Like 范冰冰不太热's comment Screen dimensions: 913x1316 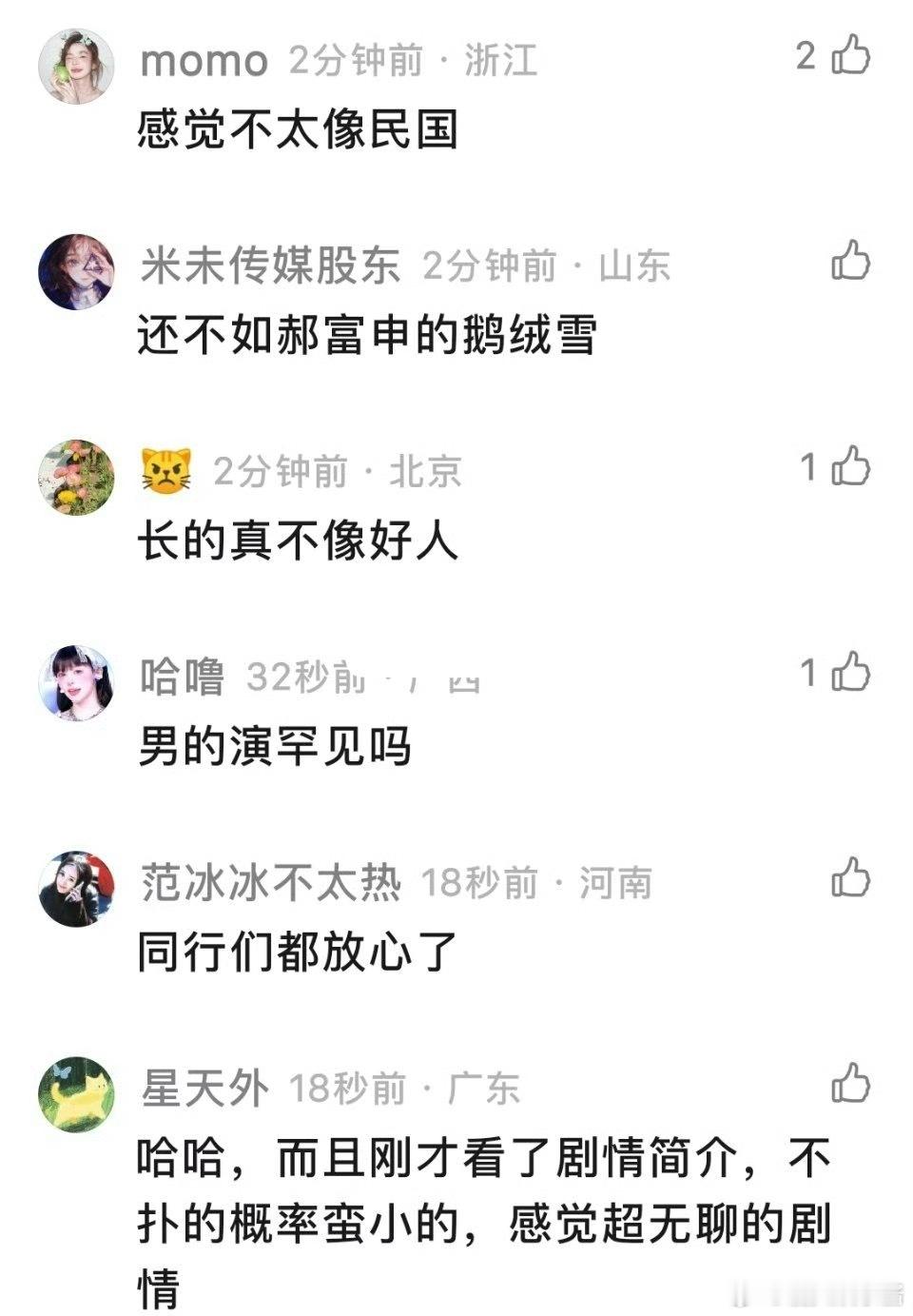[x=849, y=880]
